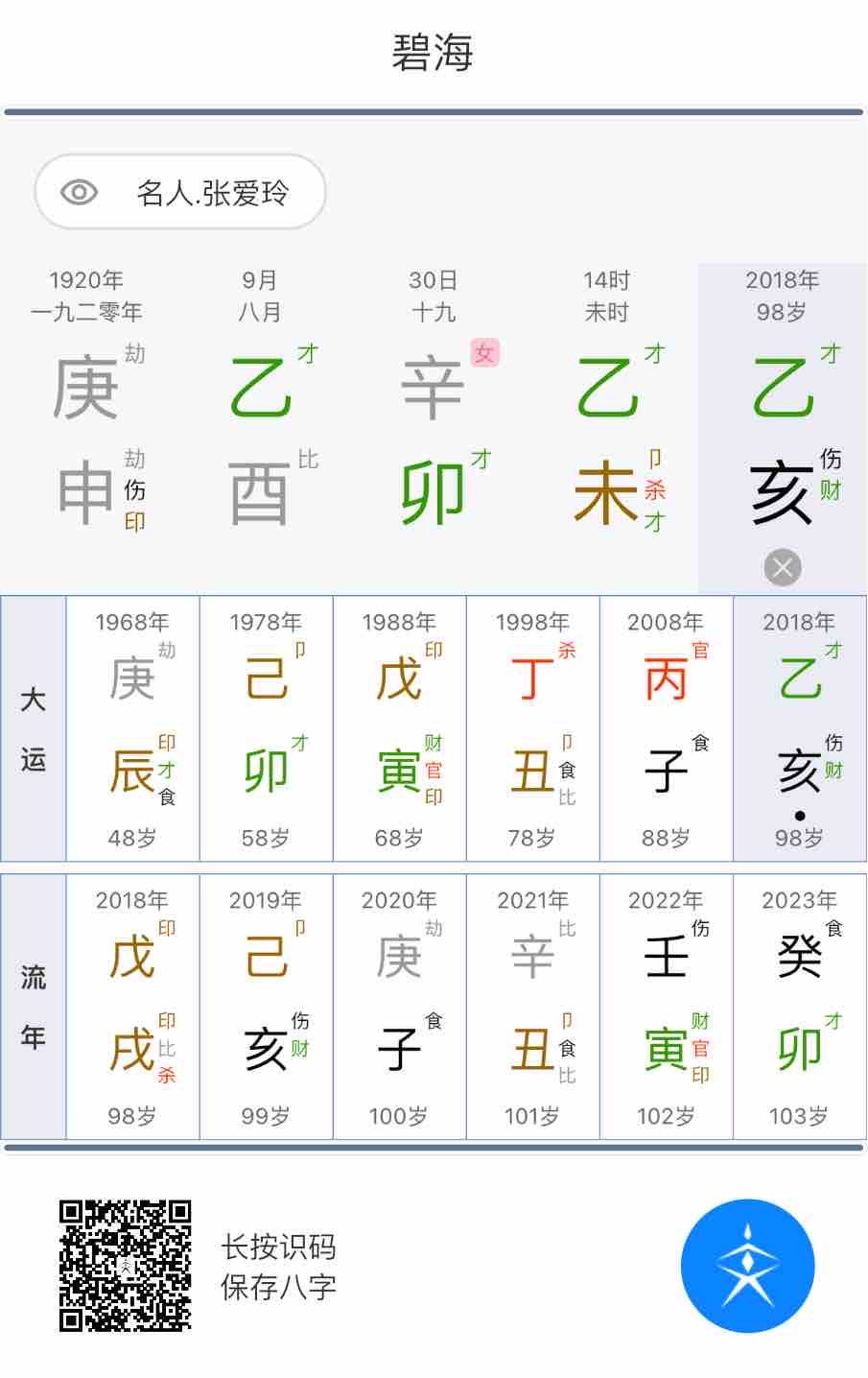Screen dimensions: 868x1378
Task: Select the 2019年 己亥 流年 column
Action: pos(266,1007)
